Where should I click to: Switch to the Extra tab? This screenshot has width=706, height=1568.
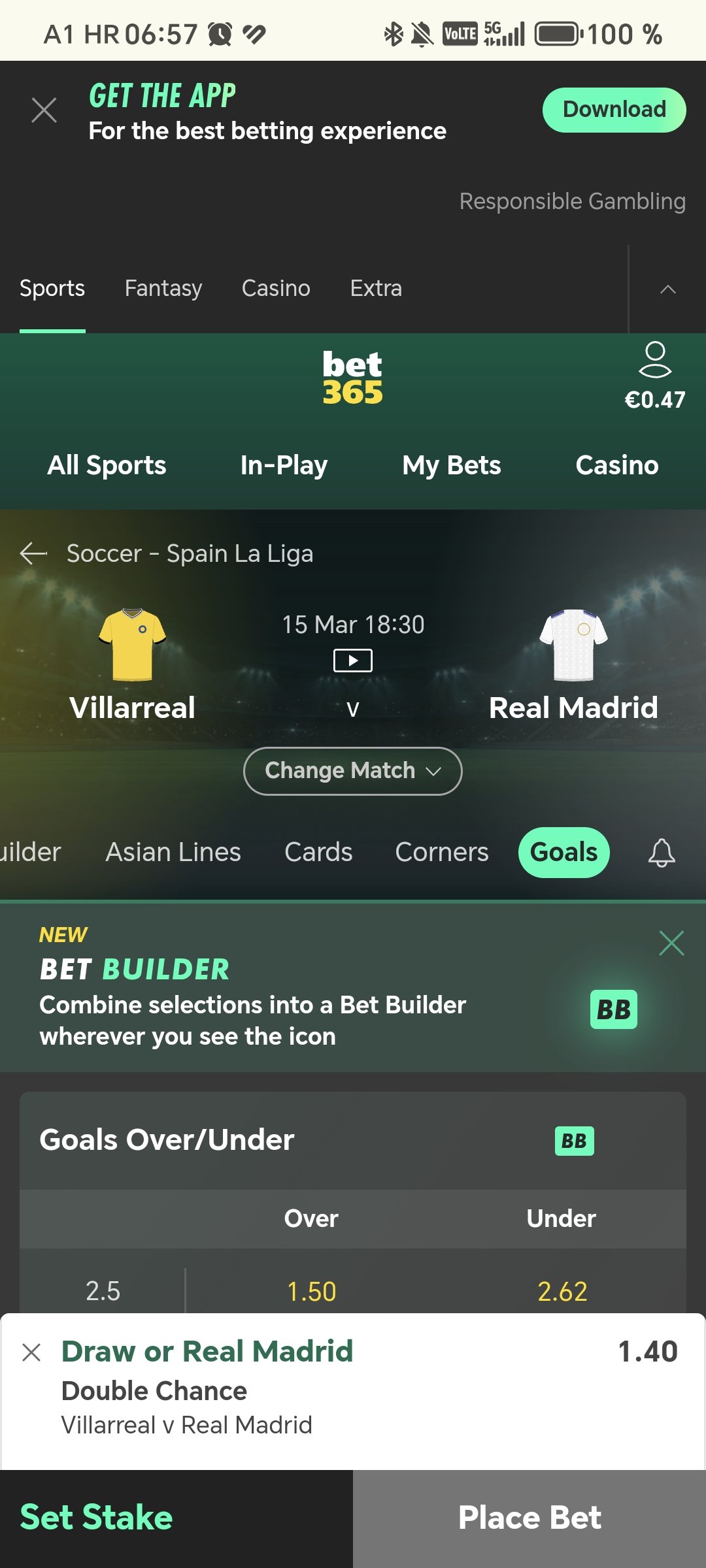tap(376, 288)
